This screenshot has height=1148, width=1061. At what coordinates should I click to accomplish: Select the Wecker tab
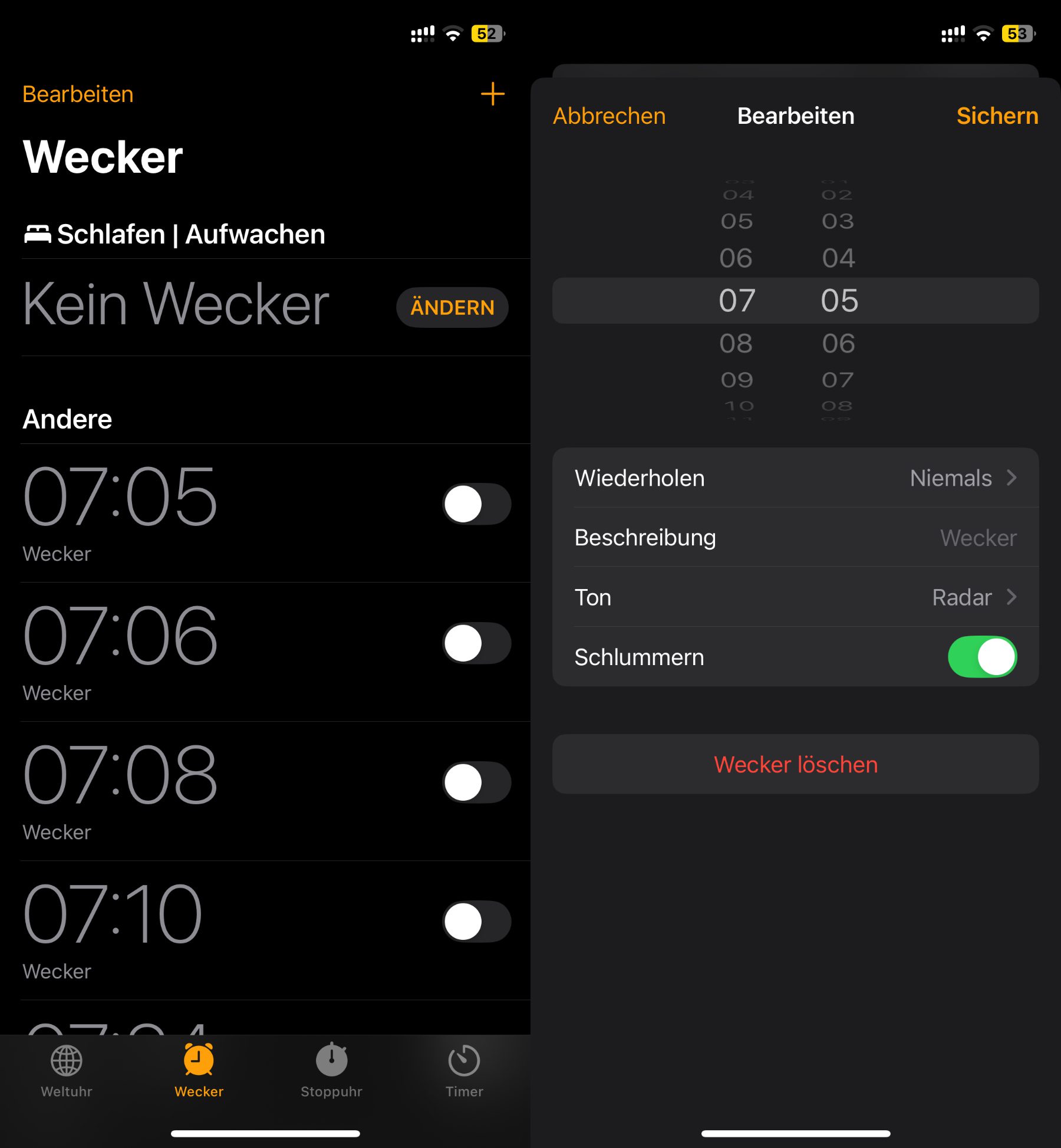click(x=199, y=1071)
